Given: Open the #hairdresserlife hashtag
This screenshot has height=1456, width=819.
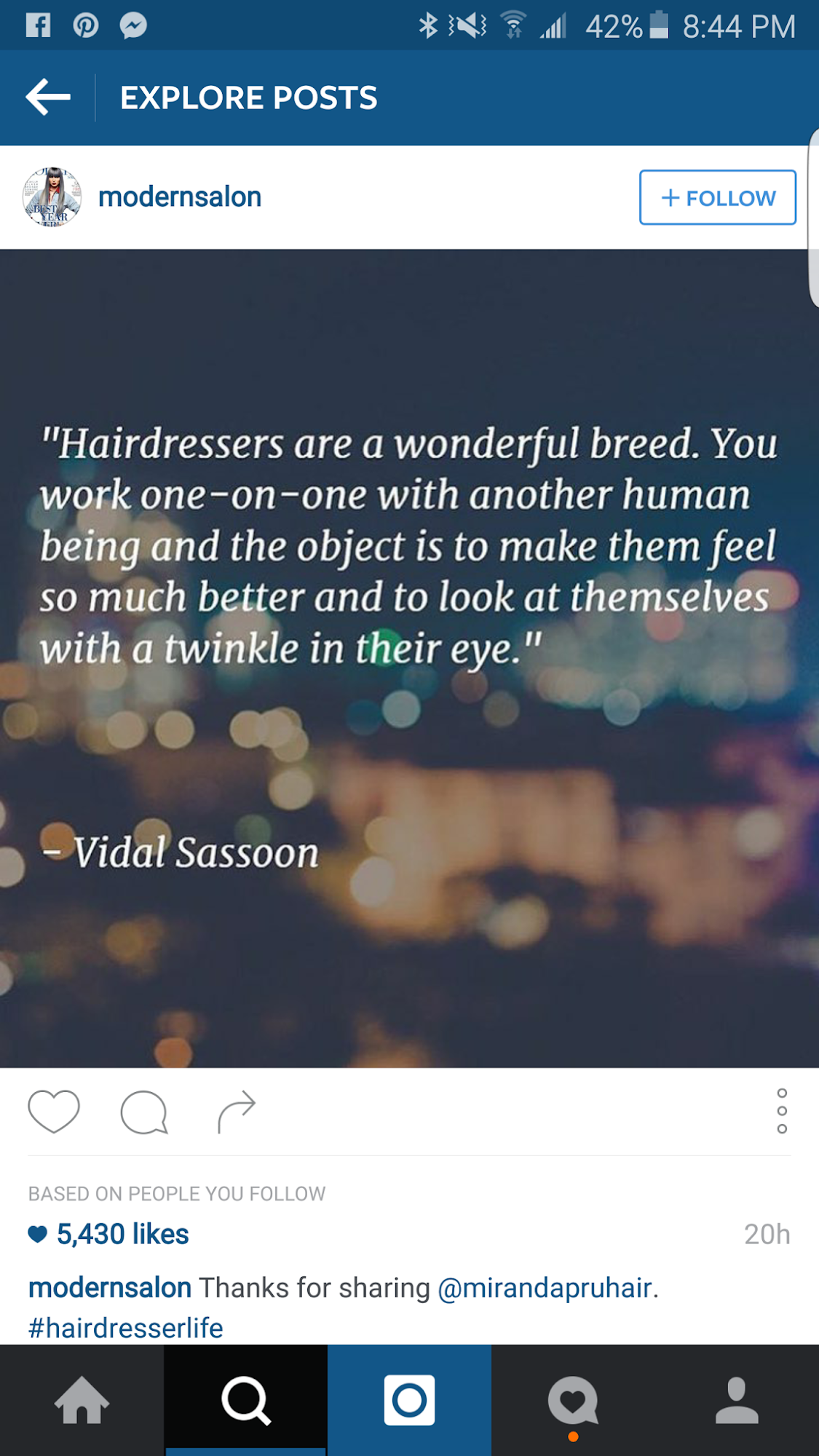Looking at the screenshot, I should click(126, 1328).
